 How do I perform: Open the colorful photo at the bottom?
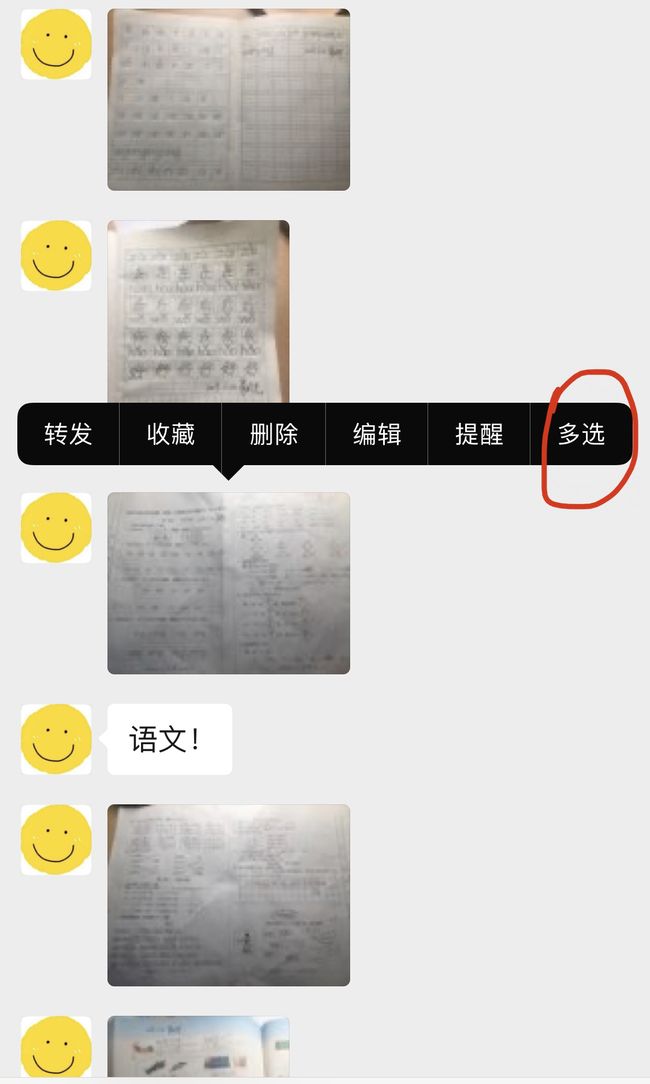(198, 1047)
